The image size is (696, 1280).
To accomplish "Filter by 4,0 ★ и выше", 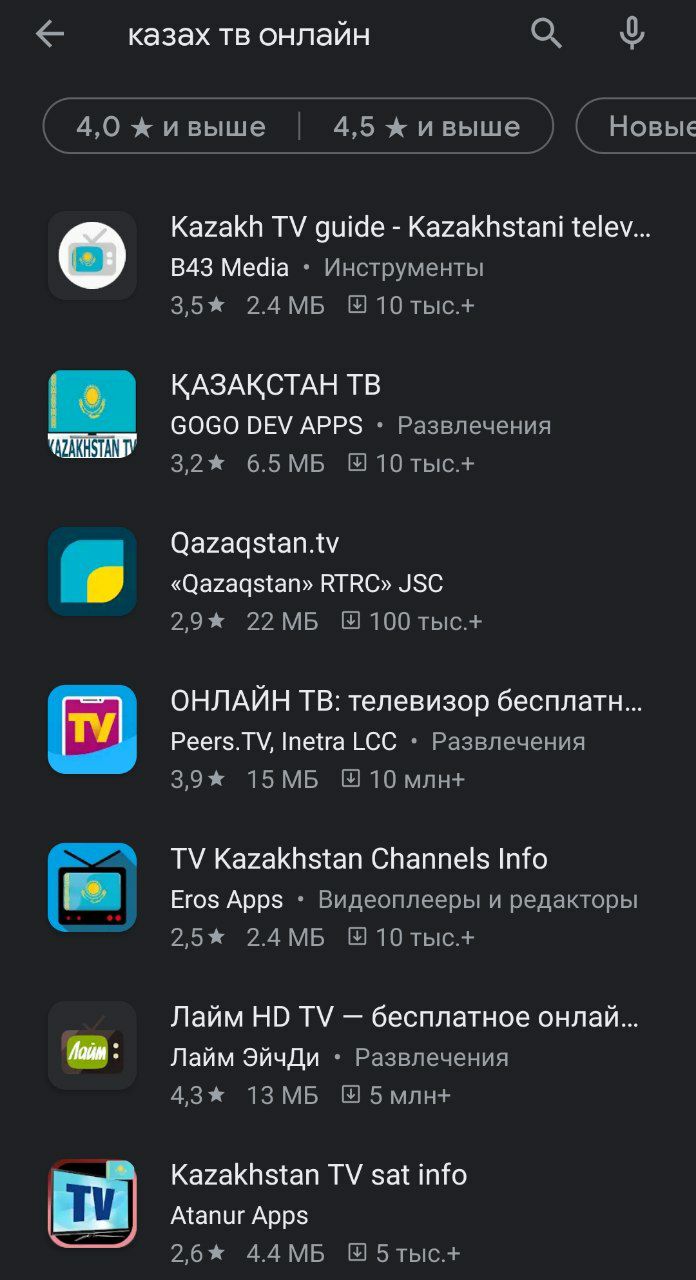I will point(171,126).
